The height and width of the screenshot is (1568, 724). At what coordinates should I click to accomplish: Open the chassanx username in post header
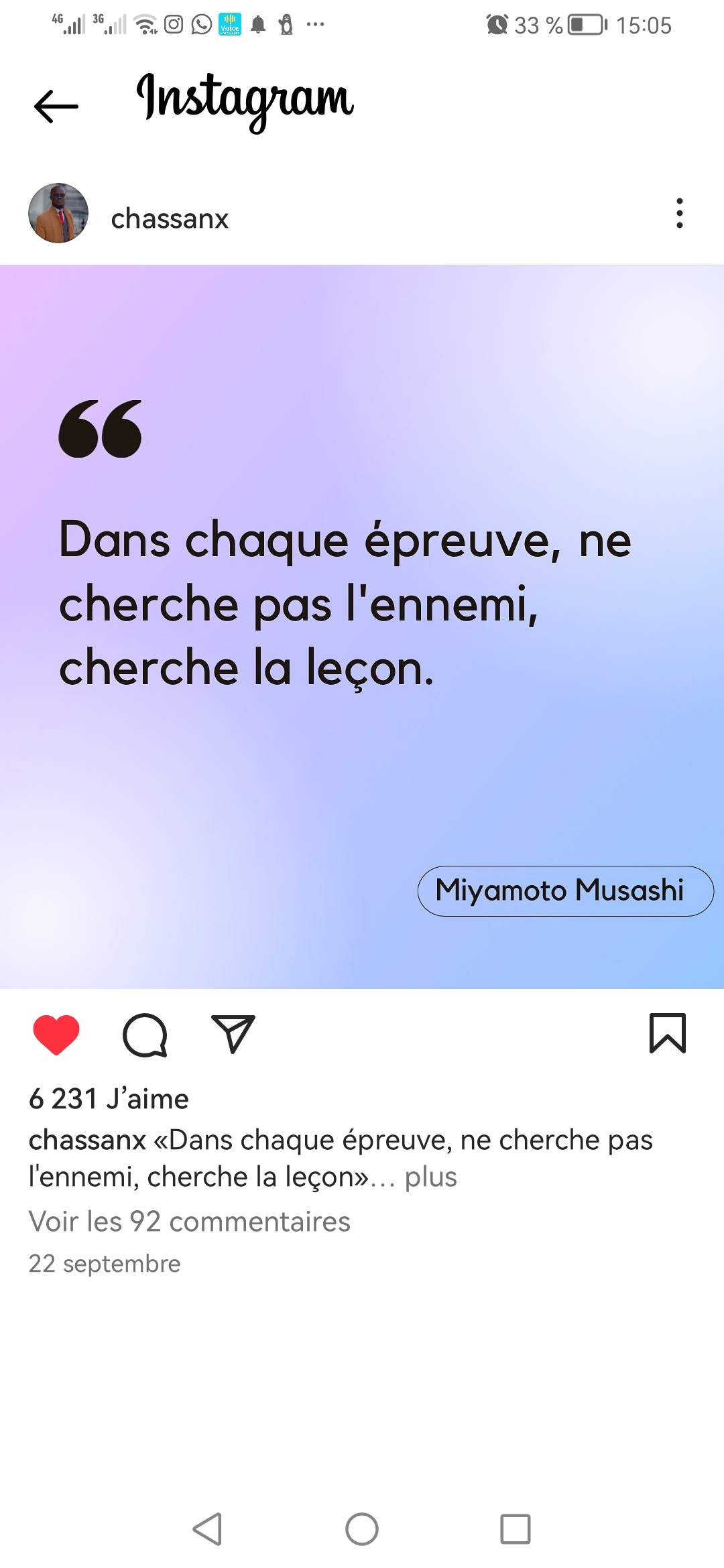click(170, 218)
